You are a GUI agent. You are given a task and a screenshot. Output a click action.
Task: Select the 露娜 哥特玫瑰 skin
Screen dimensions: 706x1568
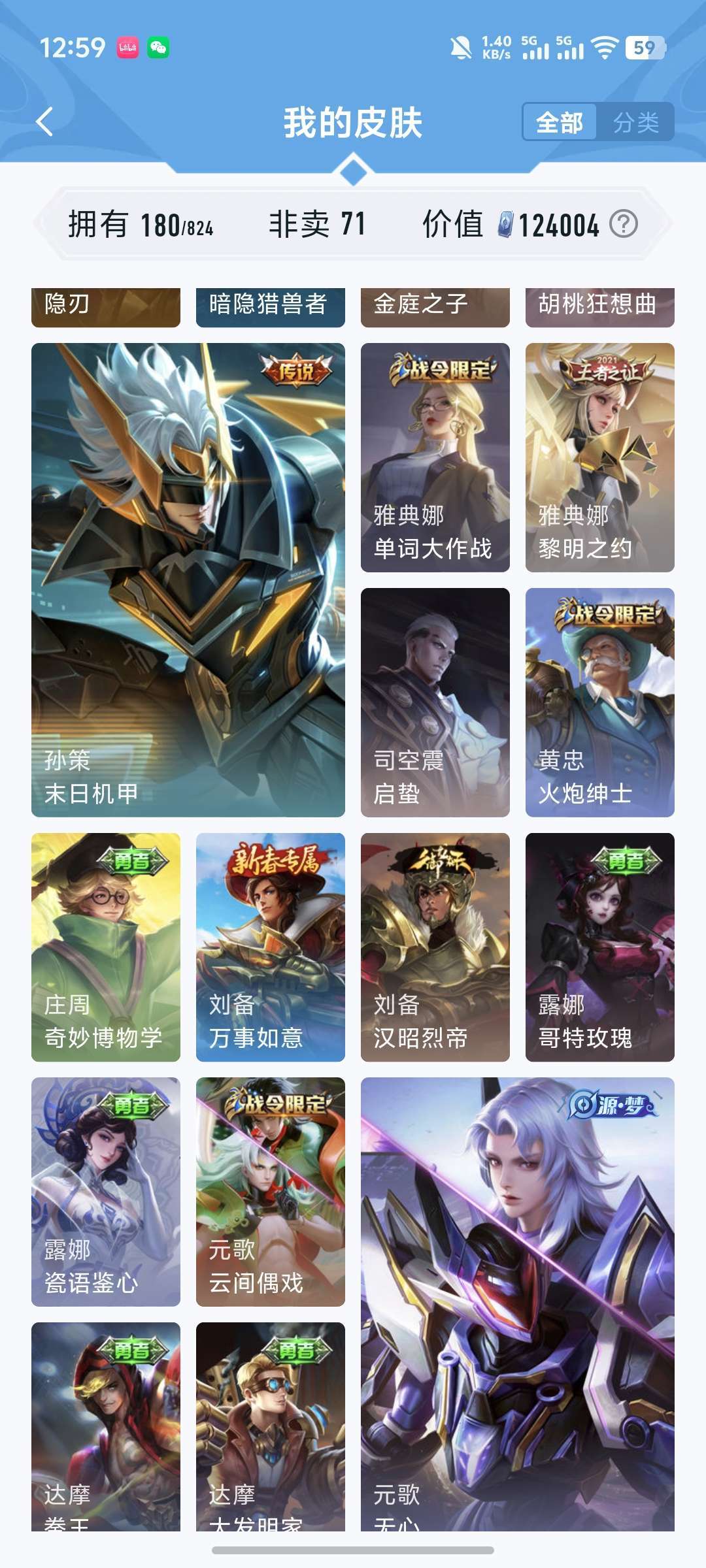pos(600,947)
